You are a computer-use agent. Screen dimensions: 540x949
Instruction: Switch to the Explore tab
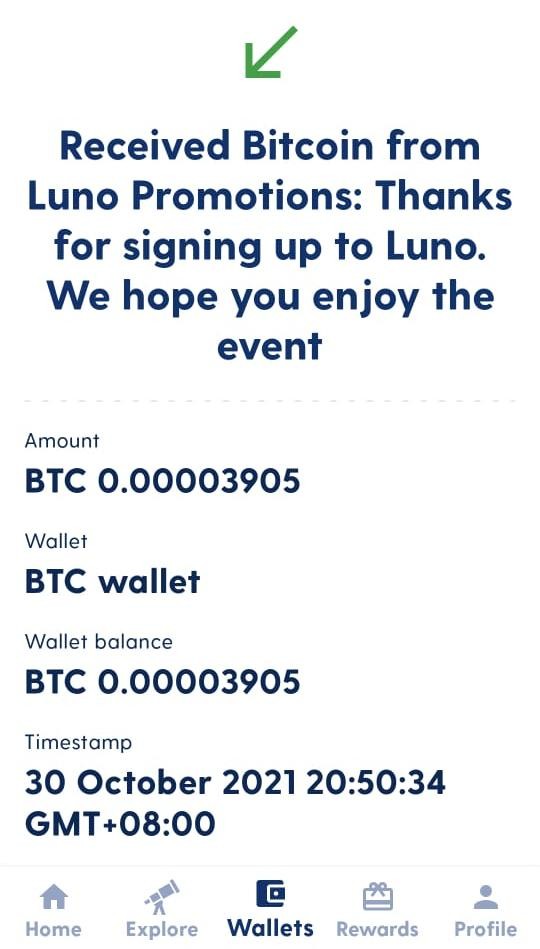(x=162, y=910)
